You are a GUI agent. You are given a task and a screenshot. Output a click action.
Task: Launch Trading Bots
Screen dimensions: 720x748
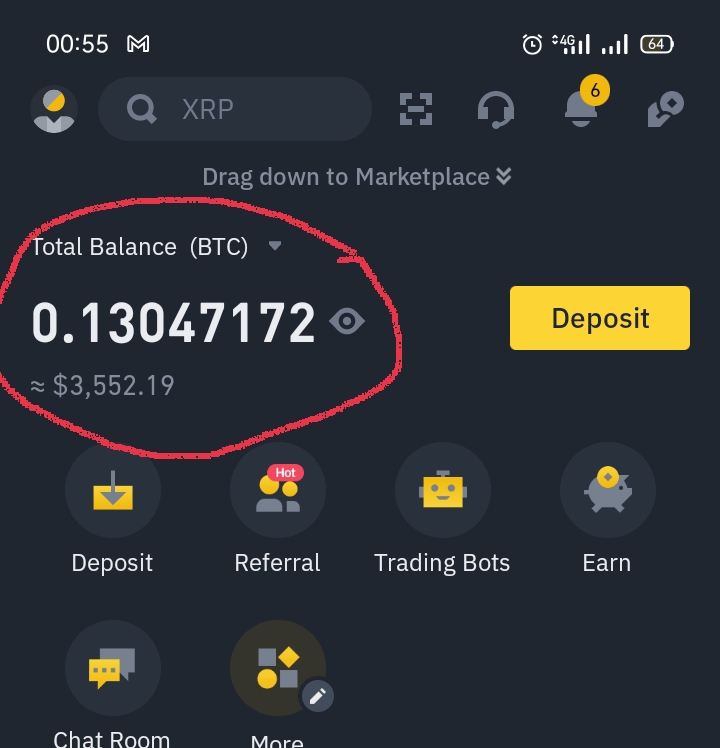click(442, 491)
